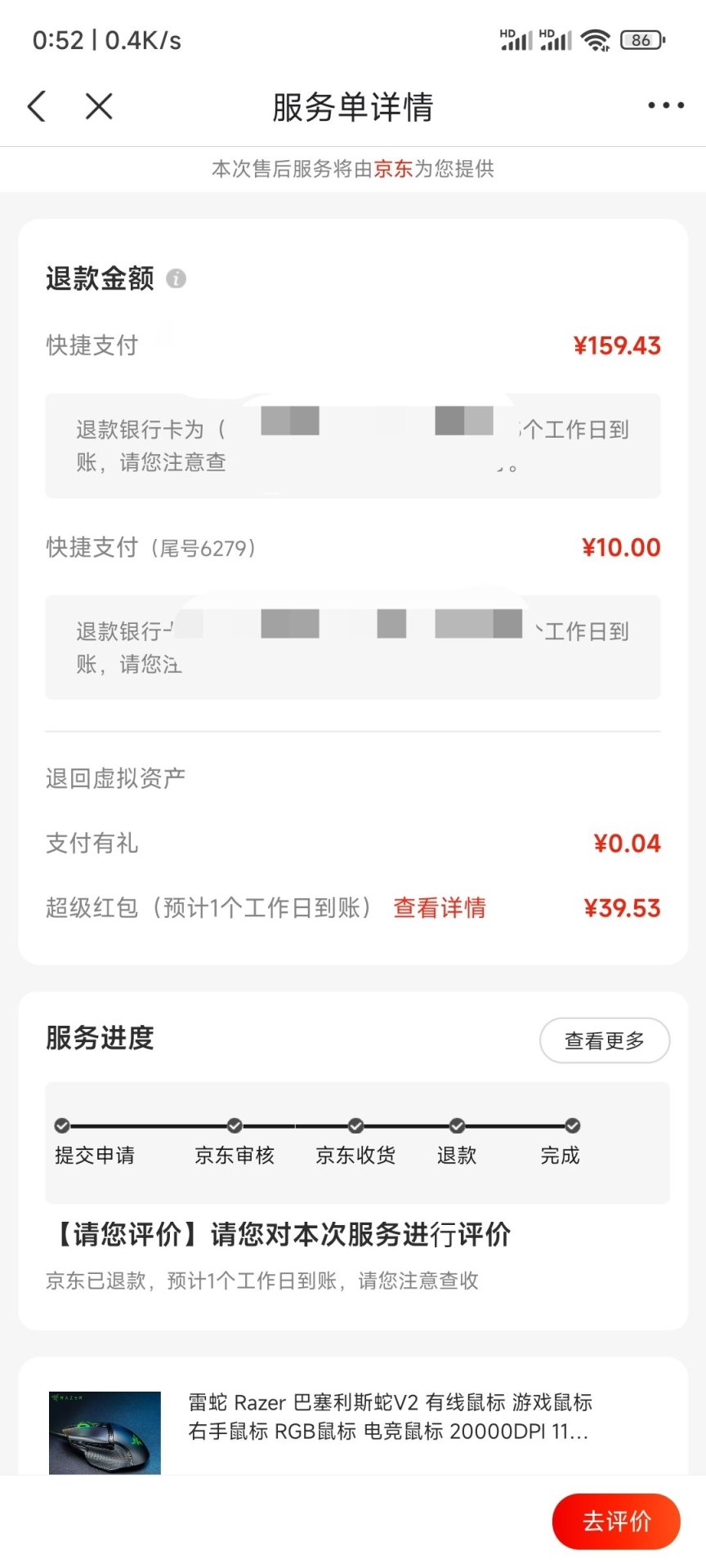Open 查看详情 for the 超级红包 refund
The width and height of the screenshot is (706, 1568).
click(x=440, y=907)
